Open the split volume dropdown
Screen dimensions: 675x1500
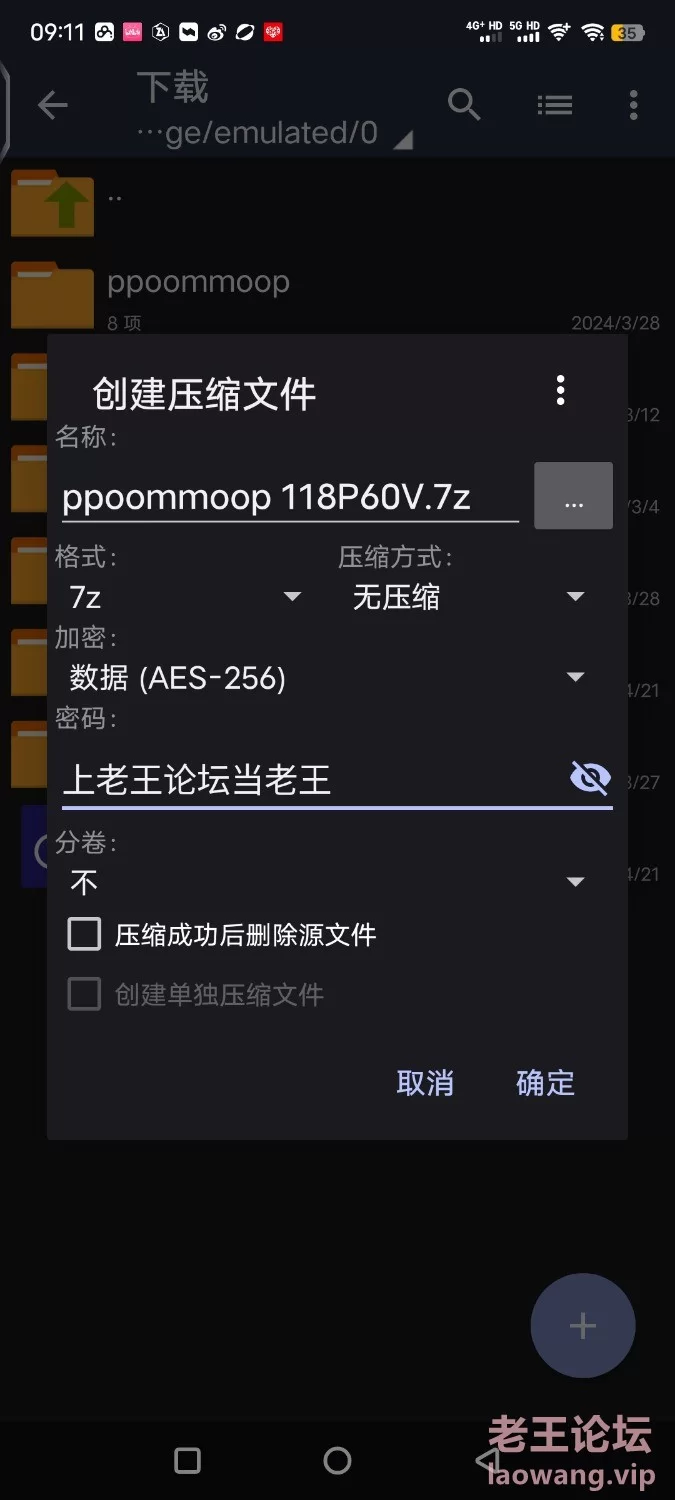click(x=327, y=881)
